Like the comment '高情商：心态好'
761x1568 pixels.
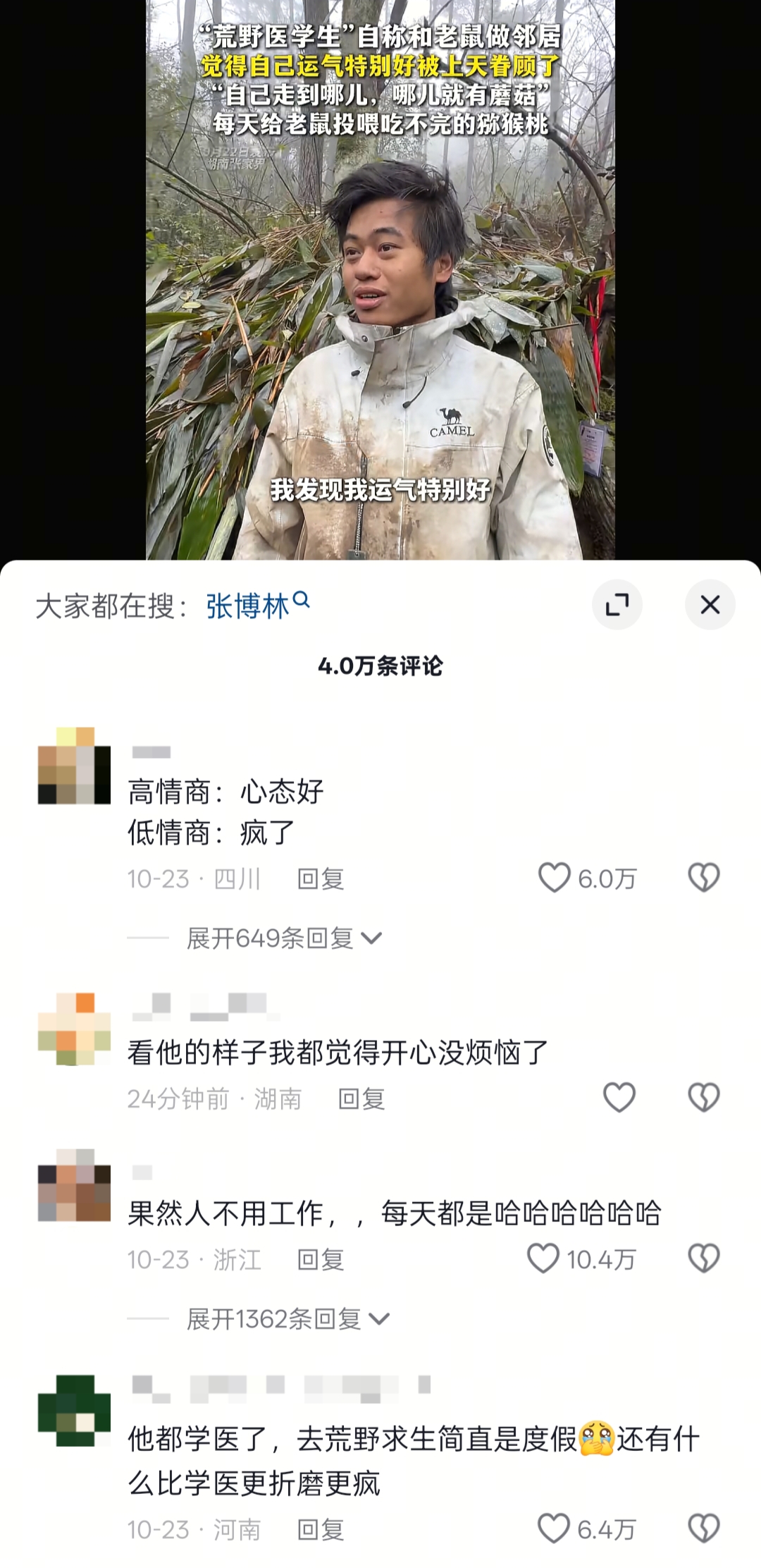[555, 878]
